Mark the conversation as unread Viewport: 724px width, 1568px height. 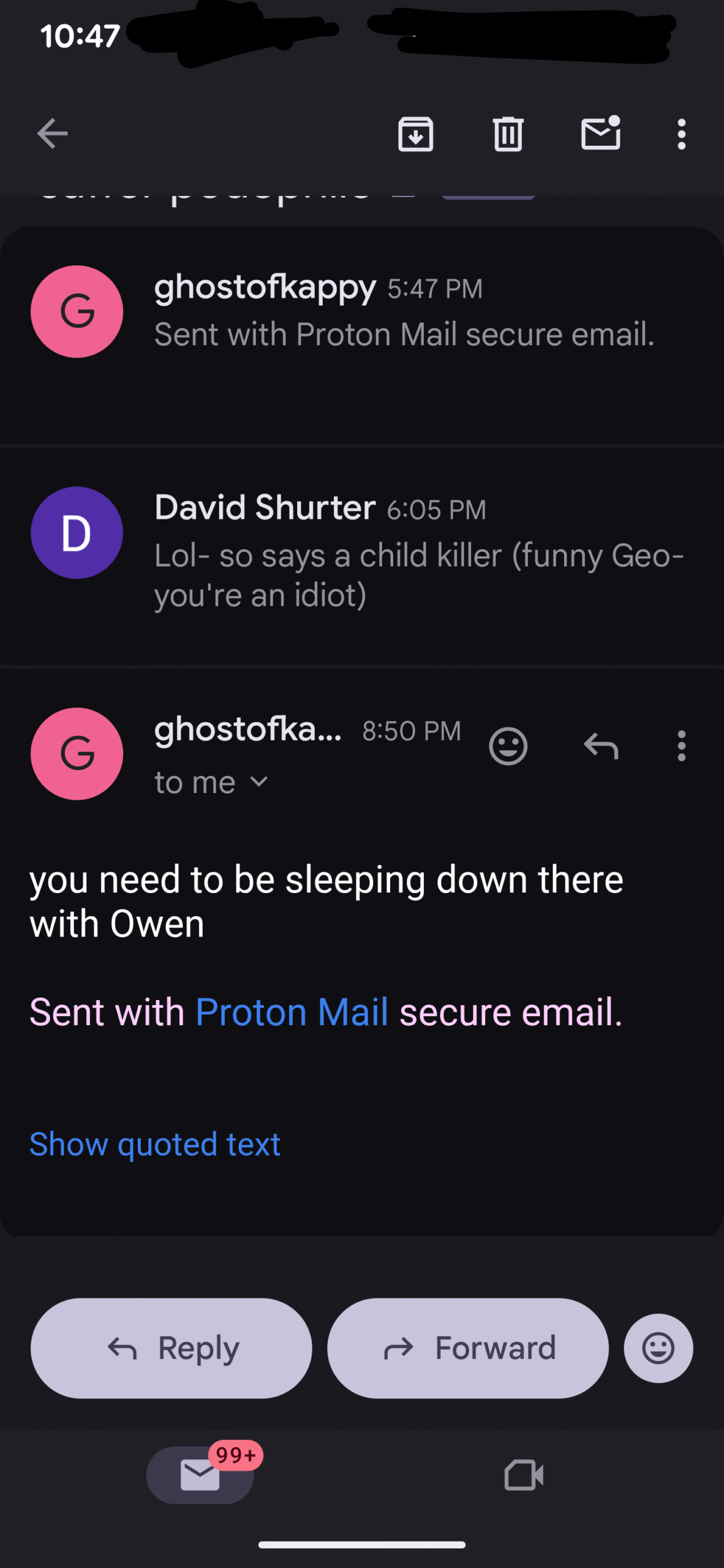pyautogui.click(x=600, y=134)
